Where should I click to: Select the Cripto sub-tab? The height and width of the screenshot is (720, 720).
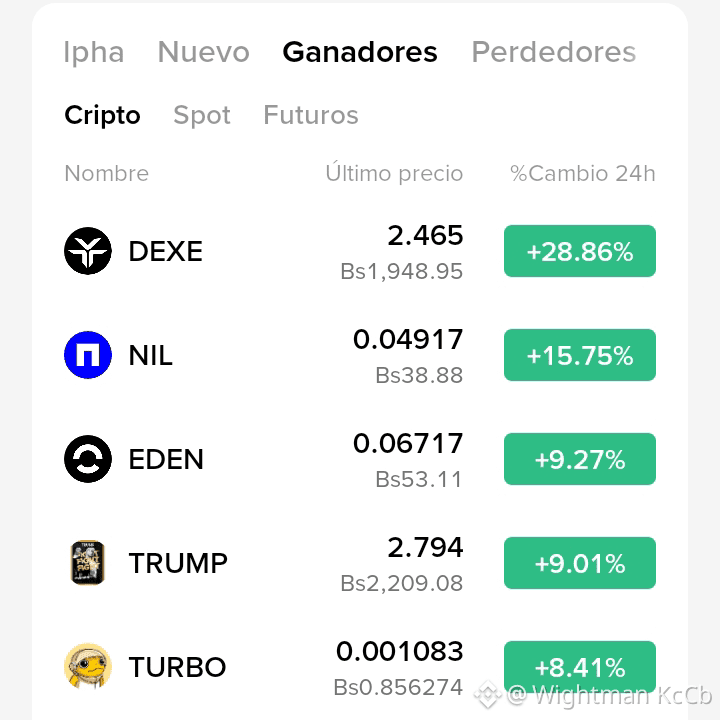click(102, 115)
